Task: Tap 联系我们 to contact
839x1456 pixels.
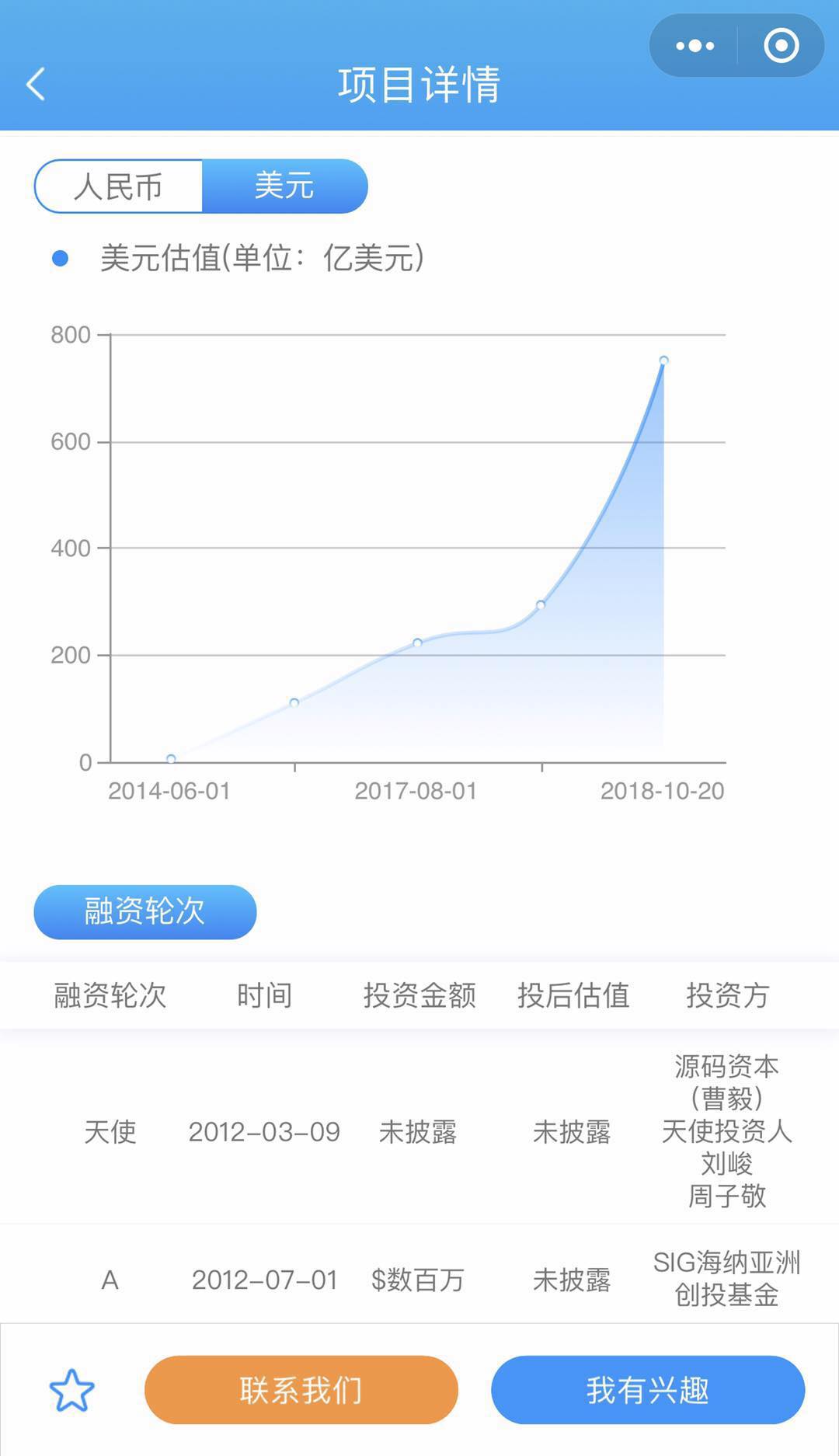Action: click(x=301, y=1390)
